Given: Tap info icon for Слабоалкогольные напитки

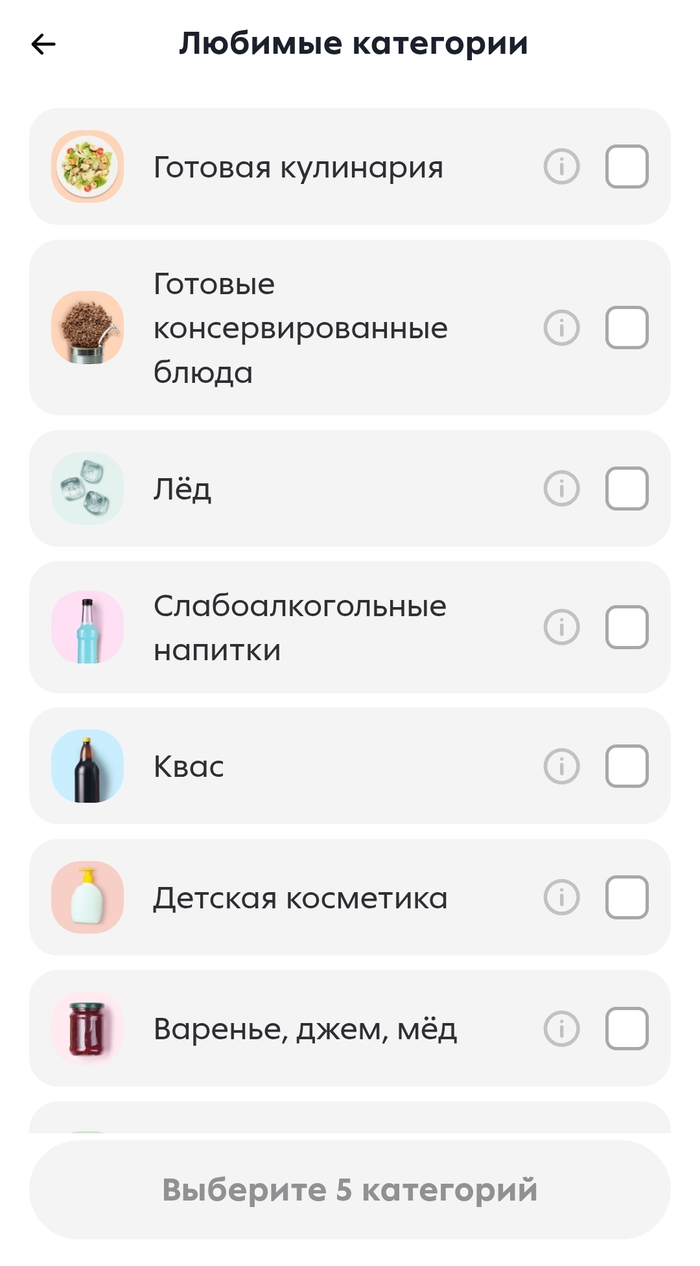Looking at the screenshot, I should pos(562,628).
